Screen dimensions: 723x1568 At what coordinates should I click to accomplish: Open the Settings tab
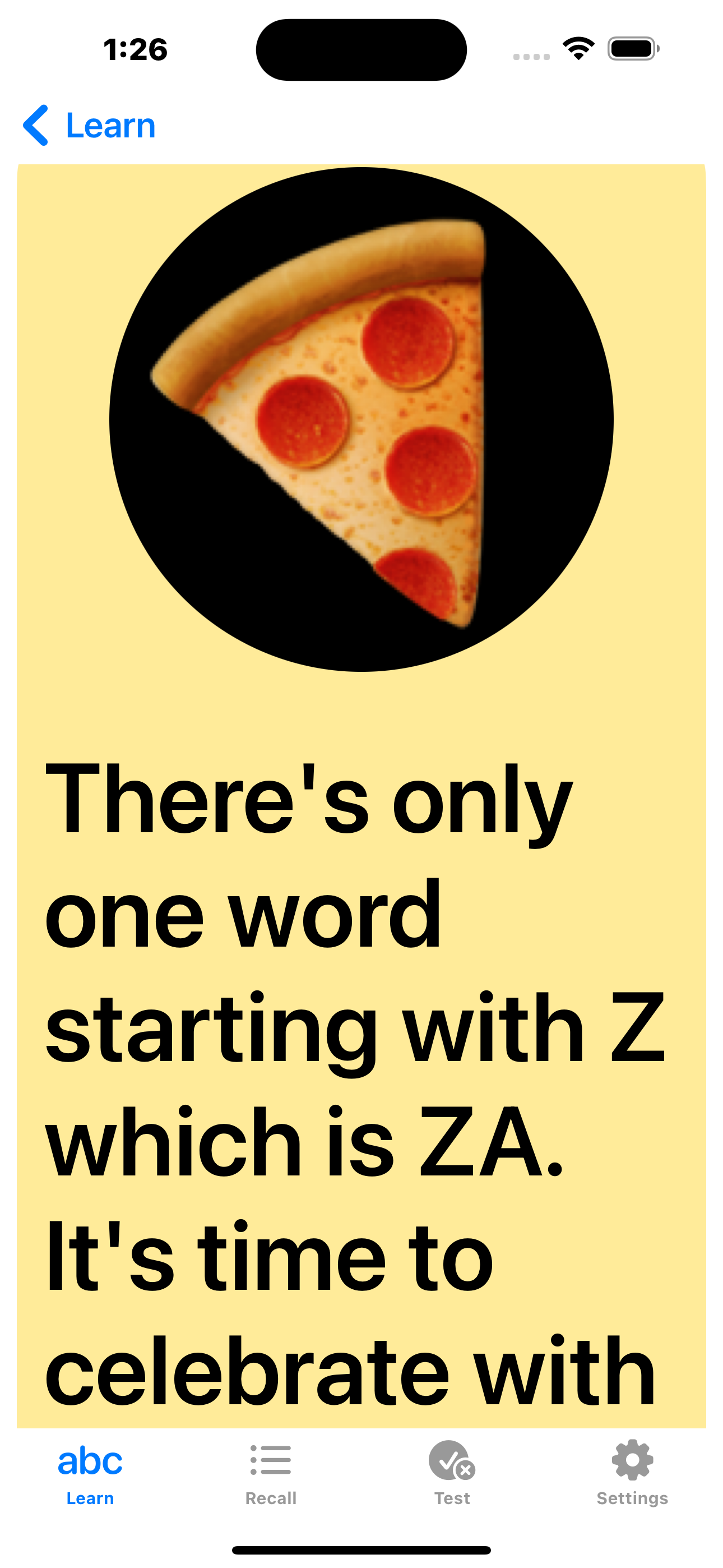pos(632,1473)
